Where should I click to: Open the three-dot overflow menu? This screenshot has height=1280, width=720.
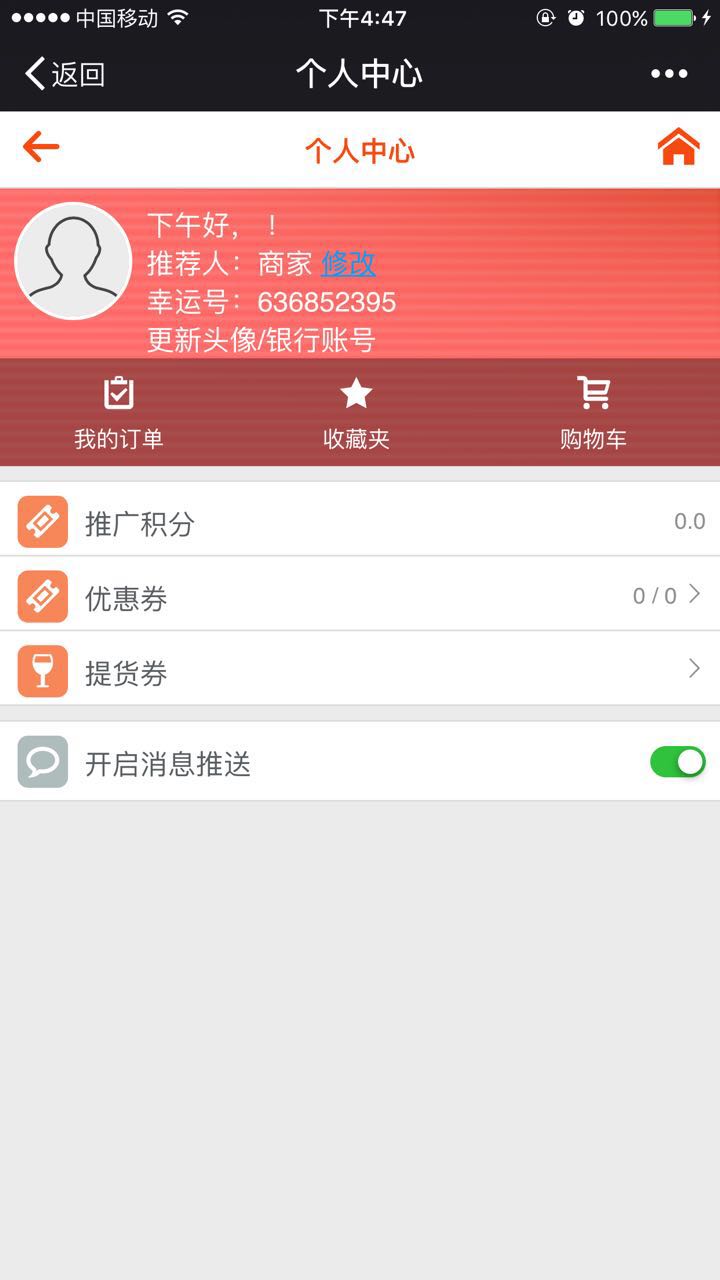(x=668, y=74)
